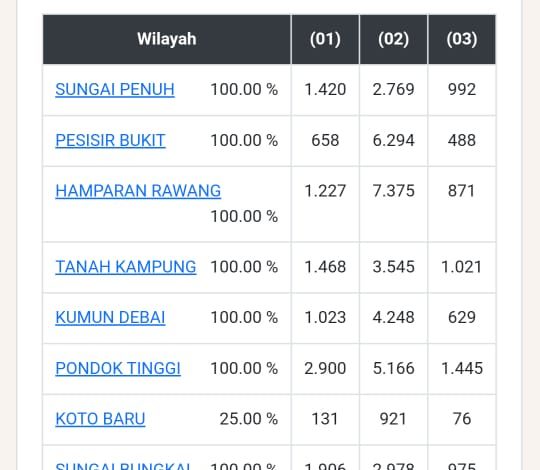Go to KOTO BARU results
540x470 pixels.
(x=100, y=419)
